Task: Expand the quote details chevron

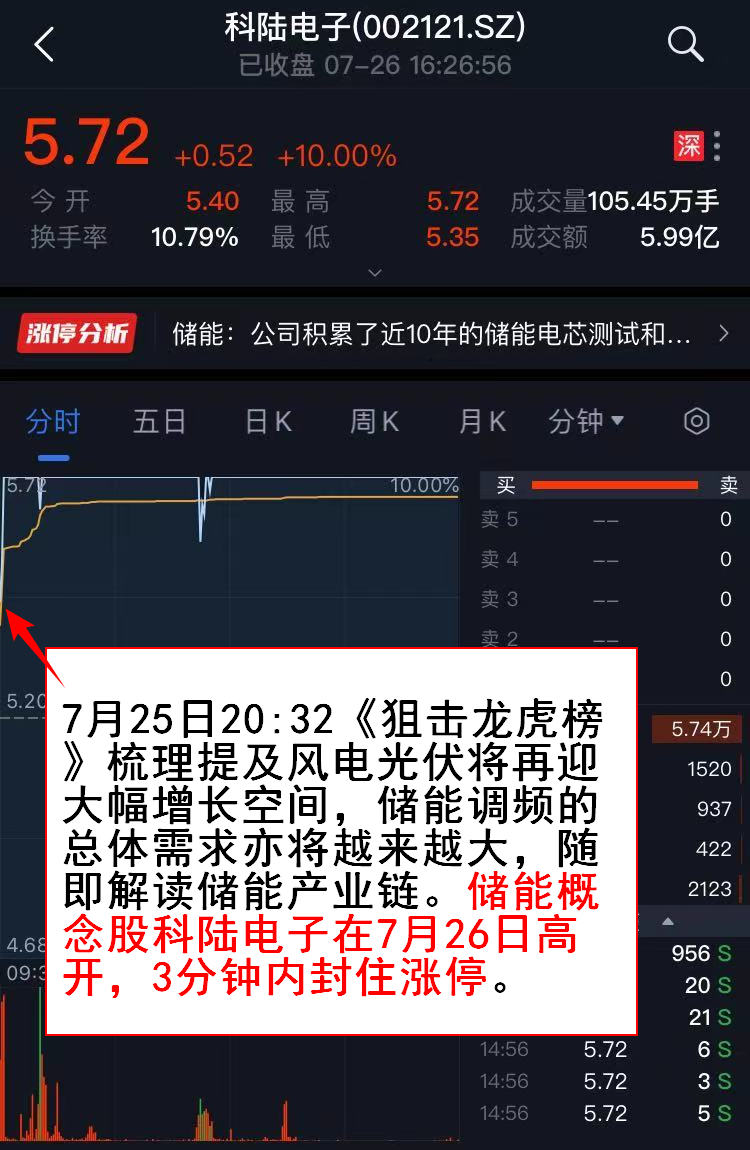Action: (375, 272)
